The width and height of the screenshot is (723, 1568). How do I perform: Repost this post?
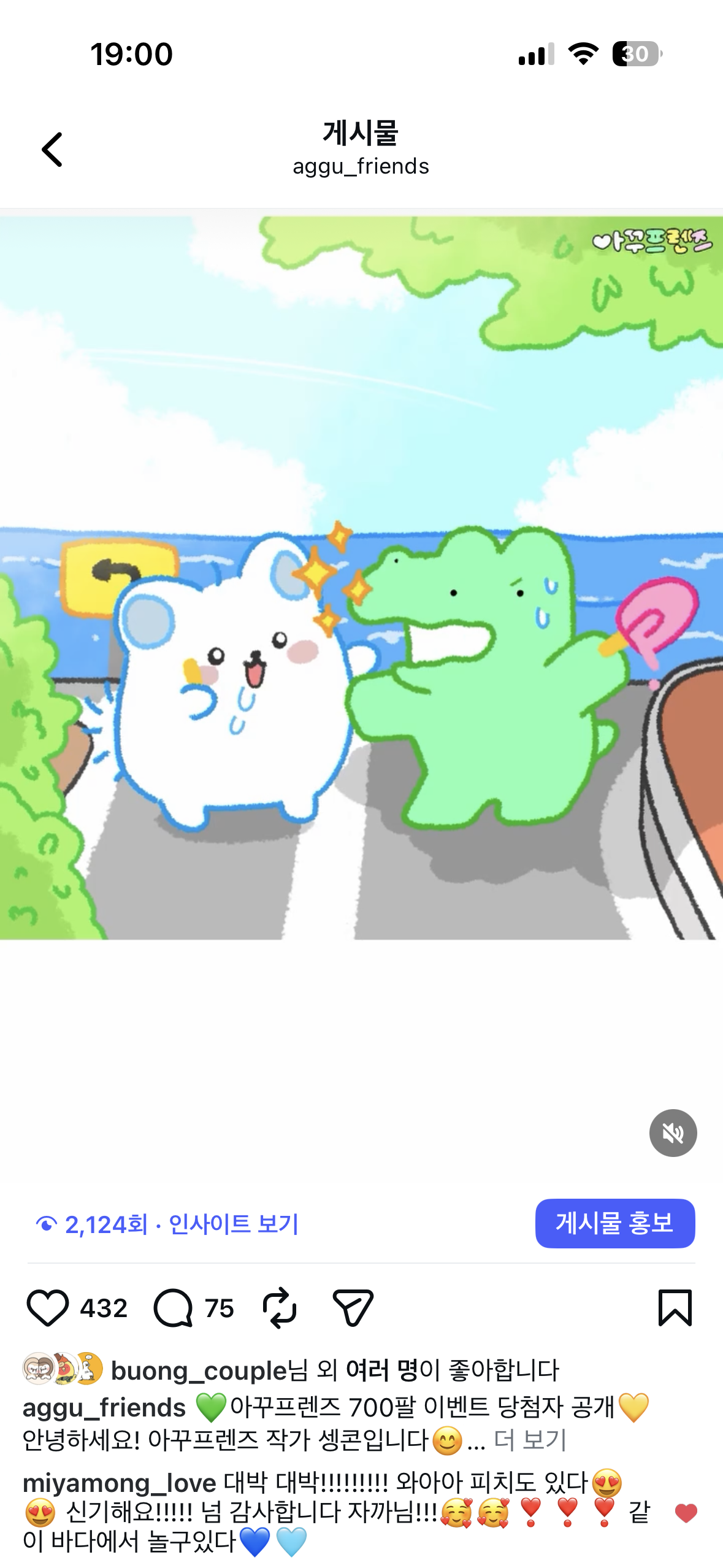pos(280,1307)
